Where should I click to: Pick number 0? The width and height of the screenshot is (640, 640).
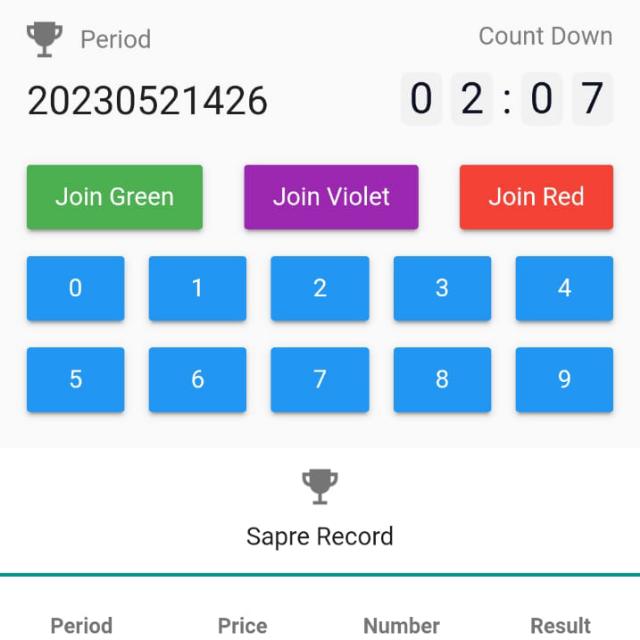click(76, 288)
